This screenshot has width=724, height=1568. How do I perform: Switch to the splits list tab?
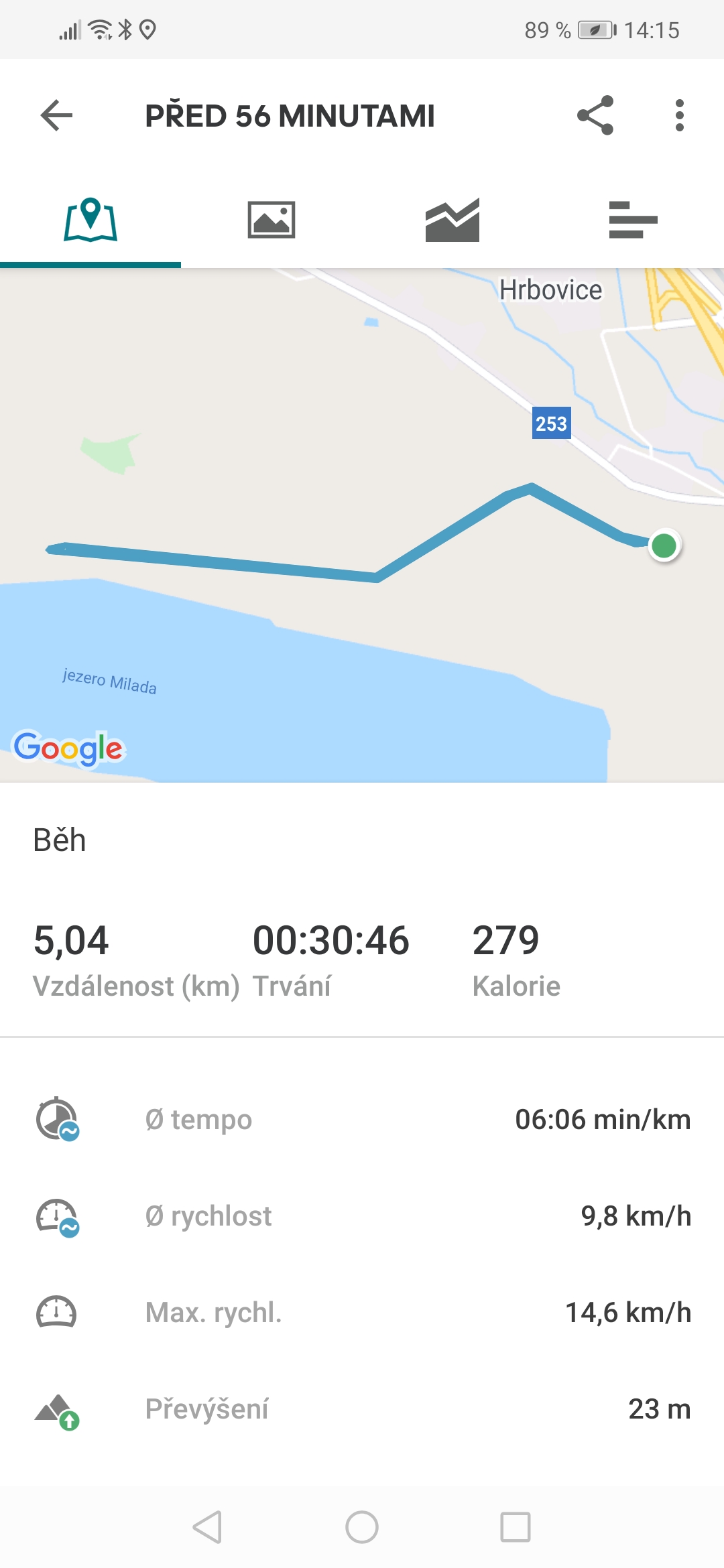point(633,220)
